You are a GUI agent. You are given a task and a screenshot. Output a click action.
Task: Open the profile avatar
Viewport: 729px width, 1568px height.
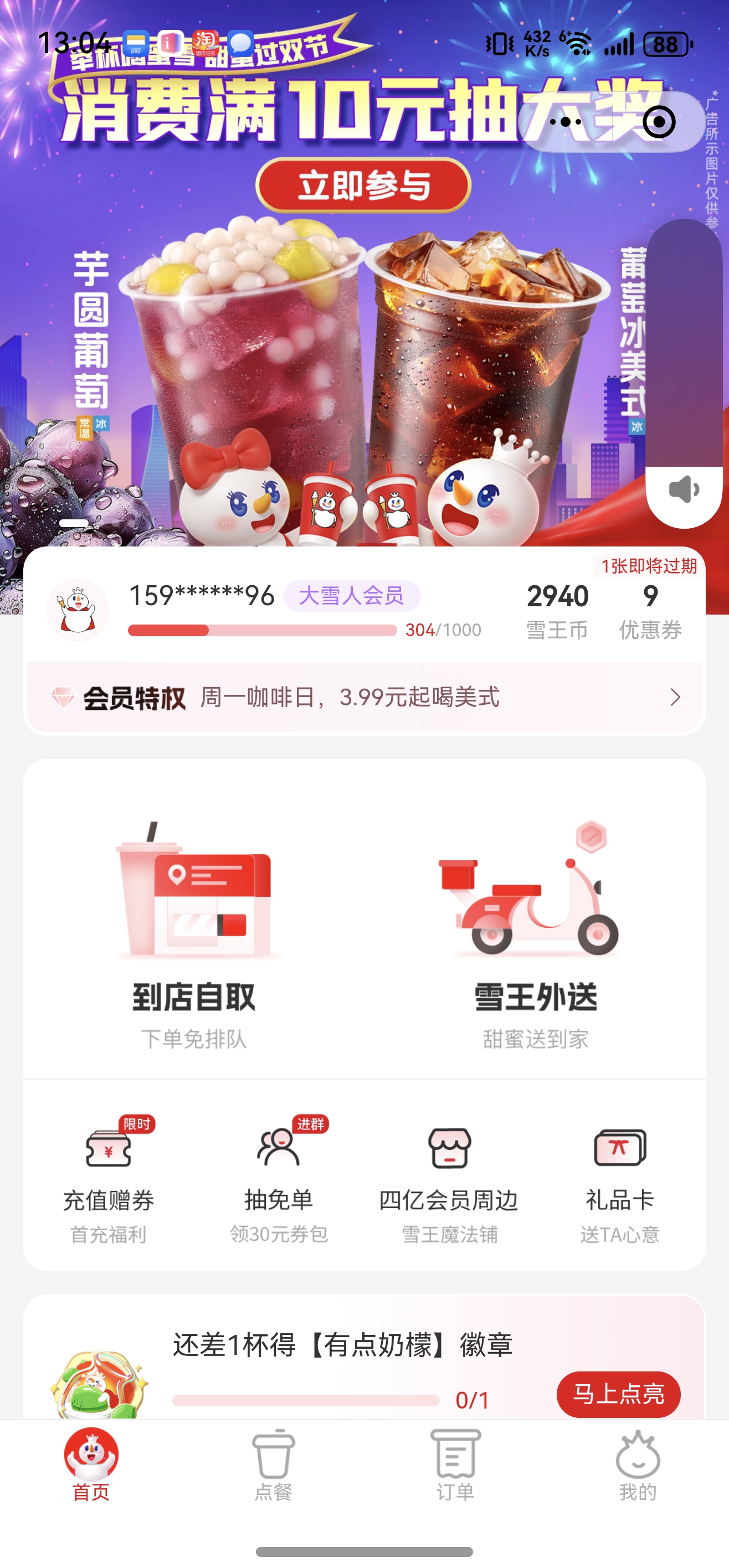tap(78, 610)
